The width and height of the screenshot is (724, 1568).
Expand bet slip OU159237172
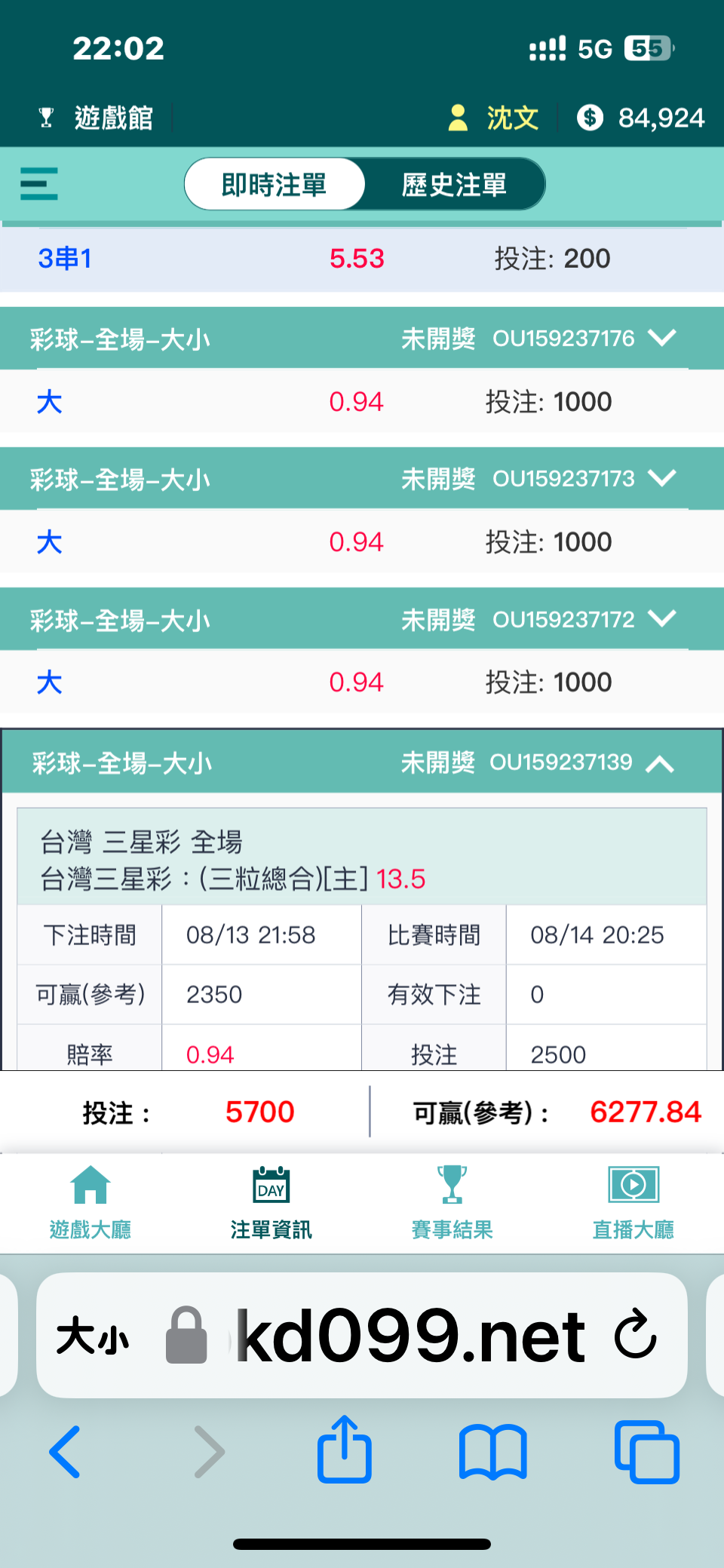coord(661,619)
